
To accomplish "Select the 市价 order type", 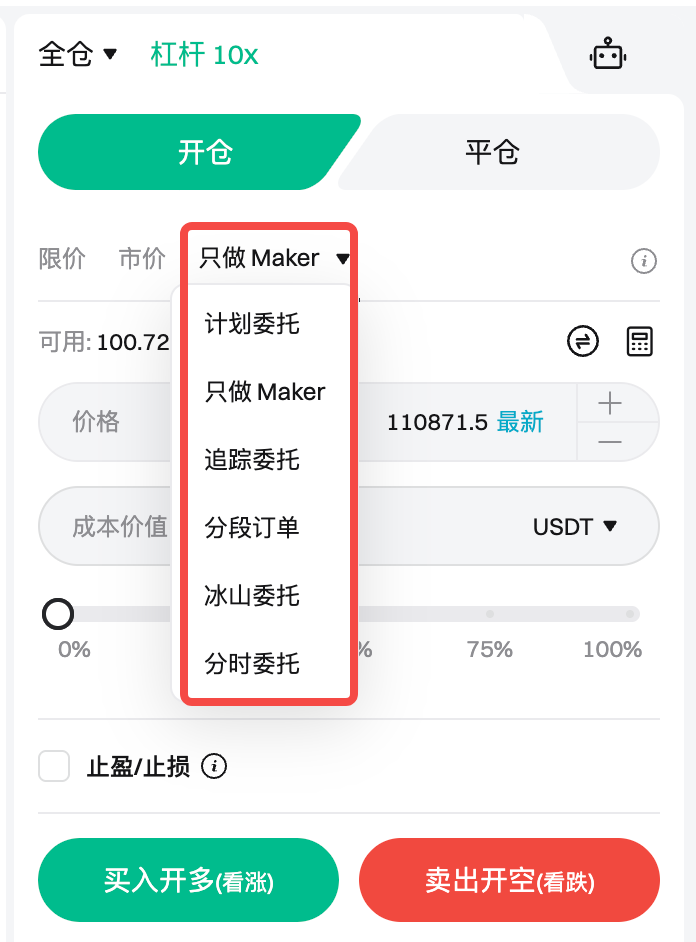I will pos(142,258).
